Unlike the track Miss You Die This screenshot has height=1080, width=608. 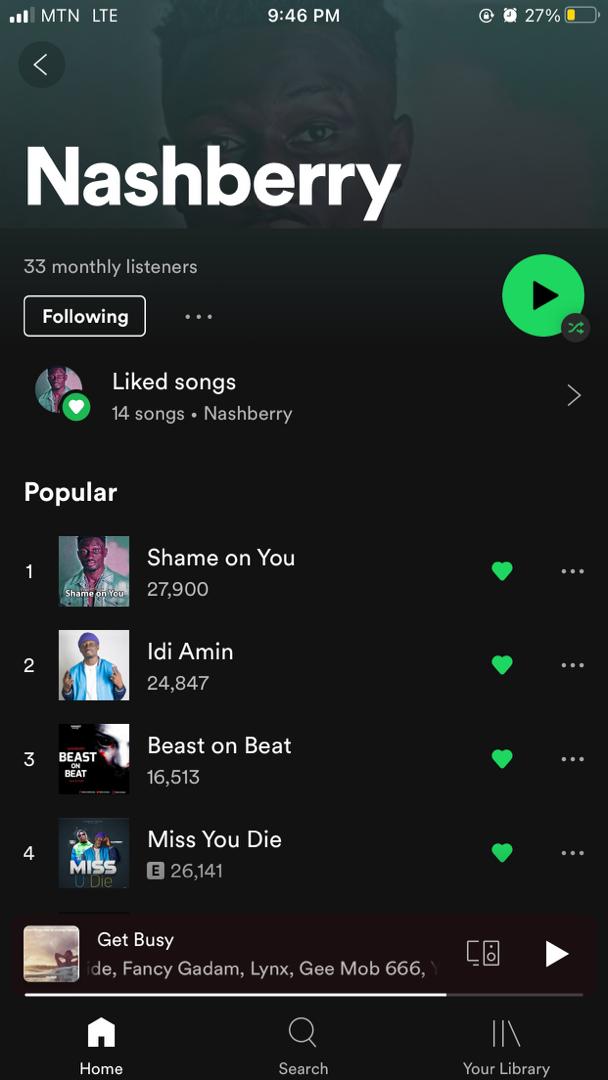[502, 853]
